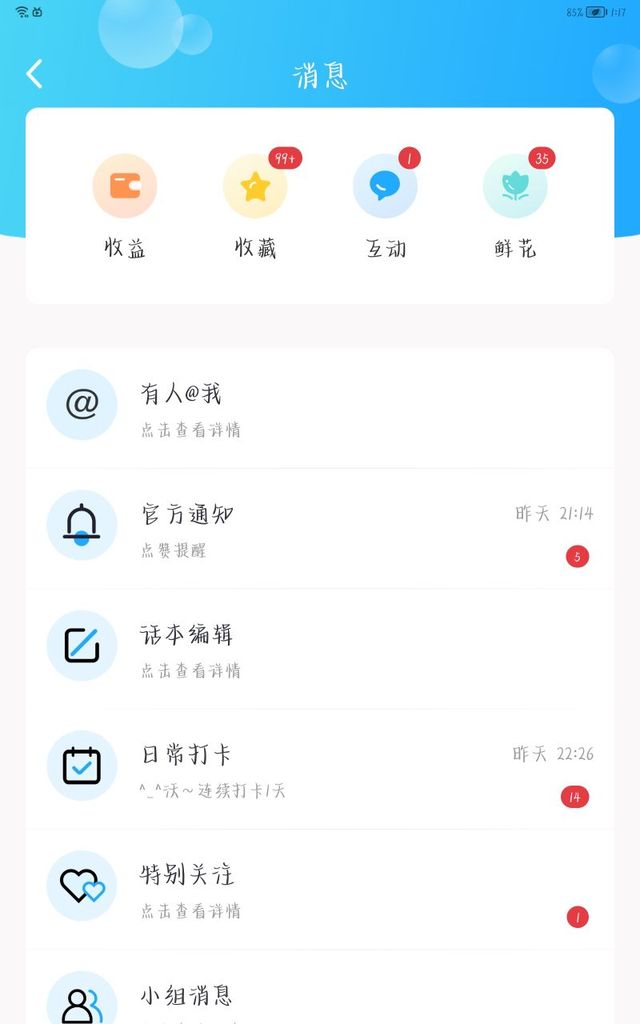Open 特别关注 messages
640x1024 pixels.
(320, 887)
